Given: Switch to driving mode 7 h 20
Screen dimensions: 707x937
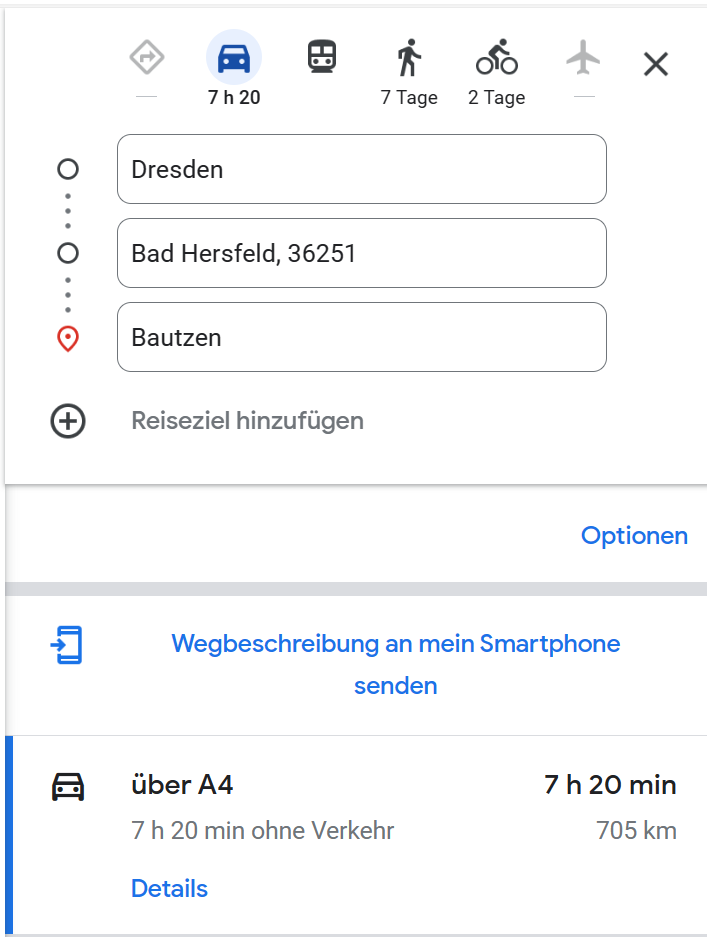Looking at the screenshot, I should [x=234, y=59].
